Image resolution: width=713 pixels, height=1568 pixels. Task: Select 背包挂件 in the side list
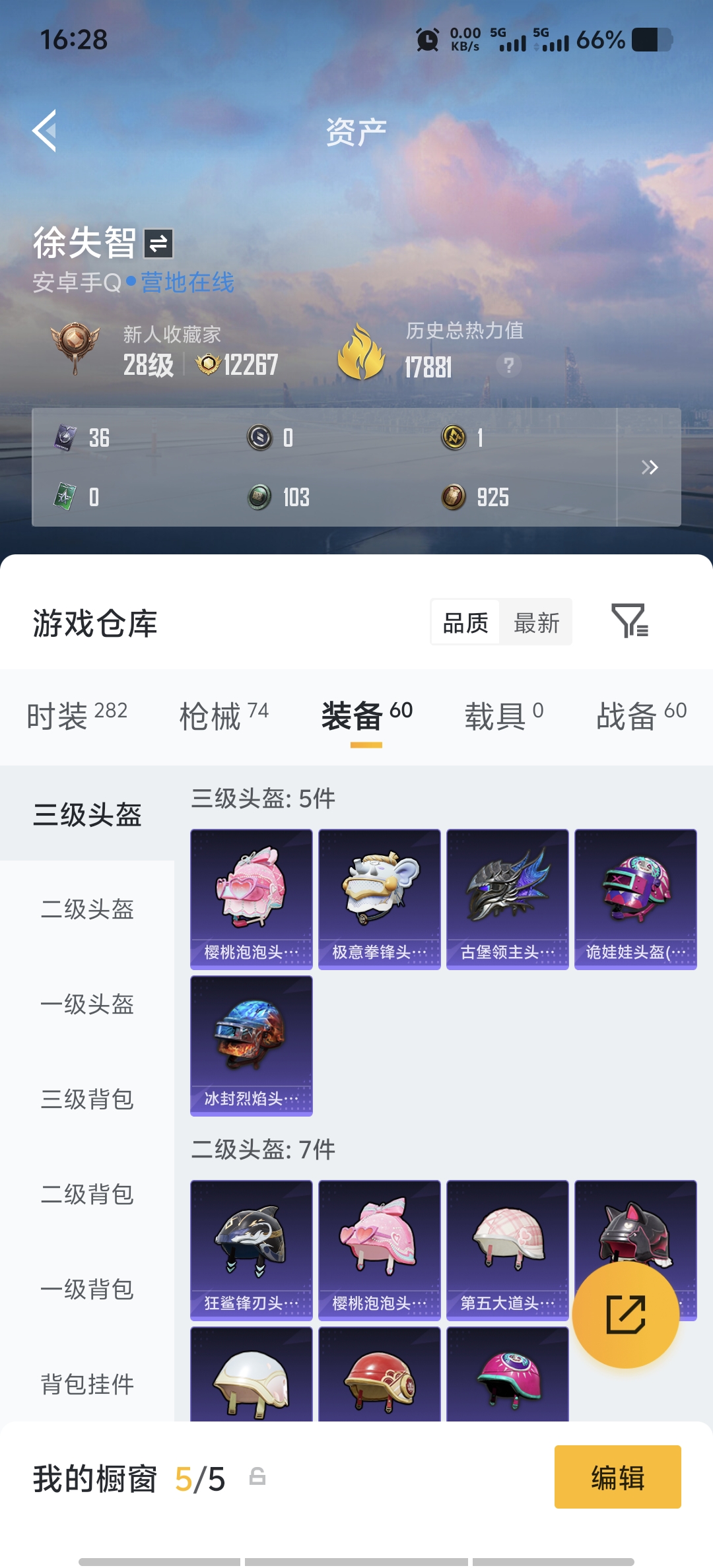coord(87,1384)
